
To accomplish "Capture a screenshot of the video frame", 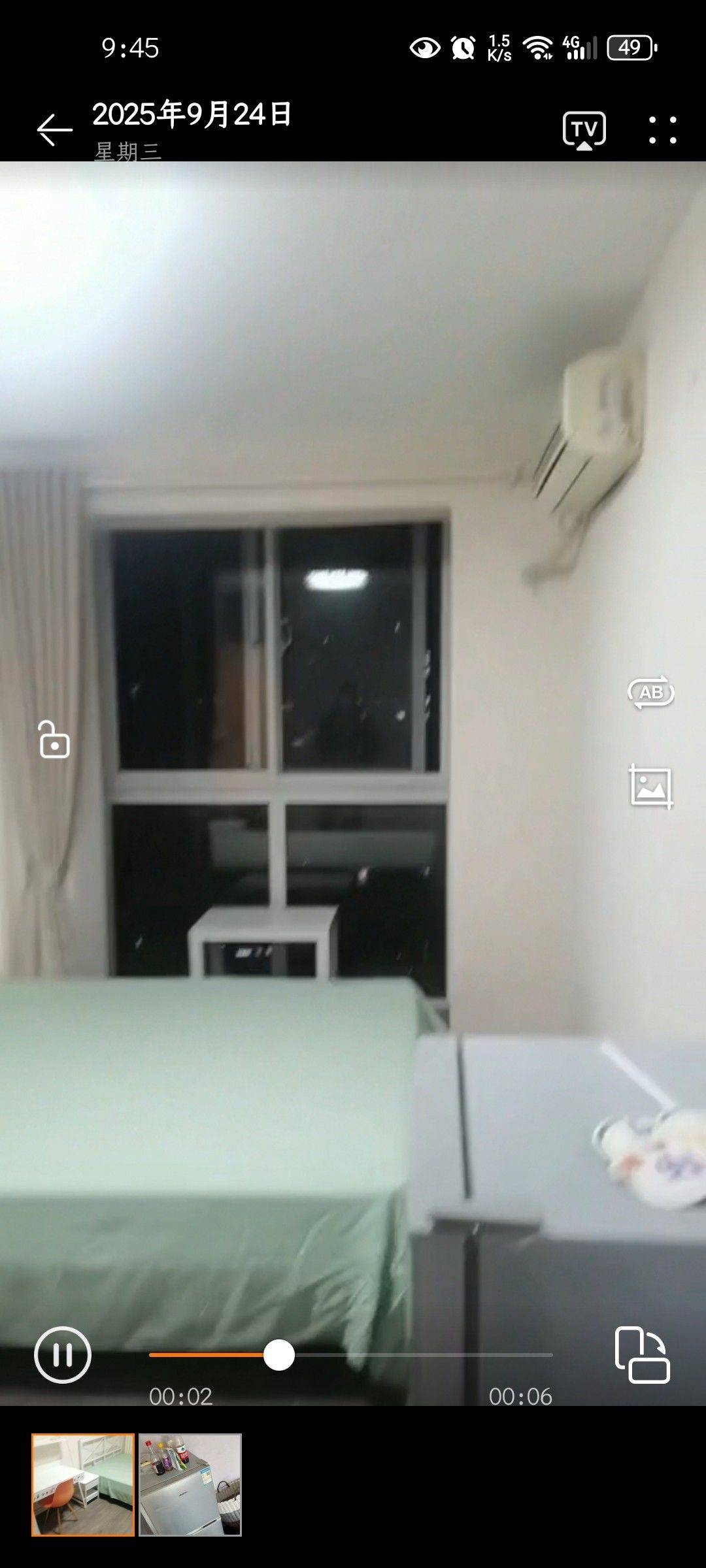I will (651, 787).
